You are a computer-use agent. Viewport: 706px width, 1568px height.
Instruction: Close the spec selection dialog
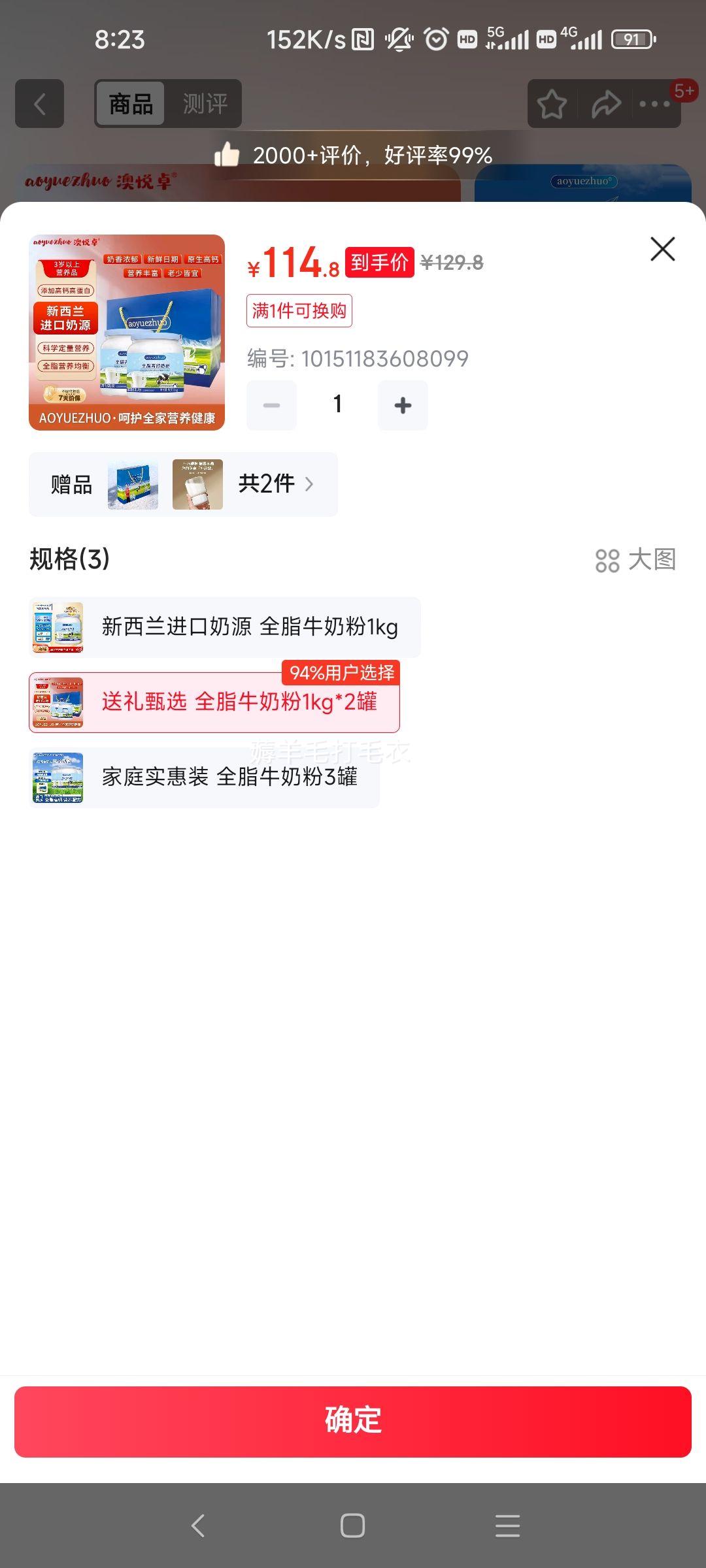663,248
